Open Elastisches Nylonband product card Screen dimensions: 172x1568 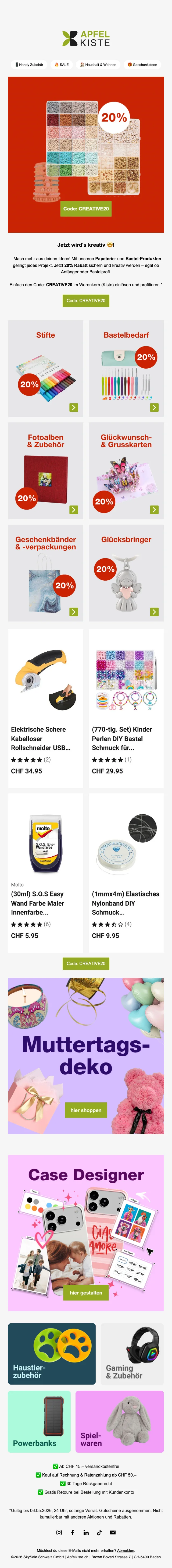pos(126,873)
